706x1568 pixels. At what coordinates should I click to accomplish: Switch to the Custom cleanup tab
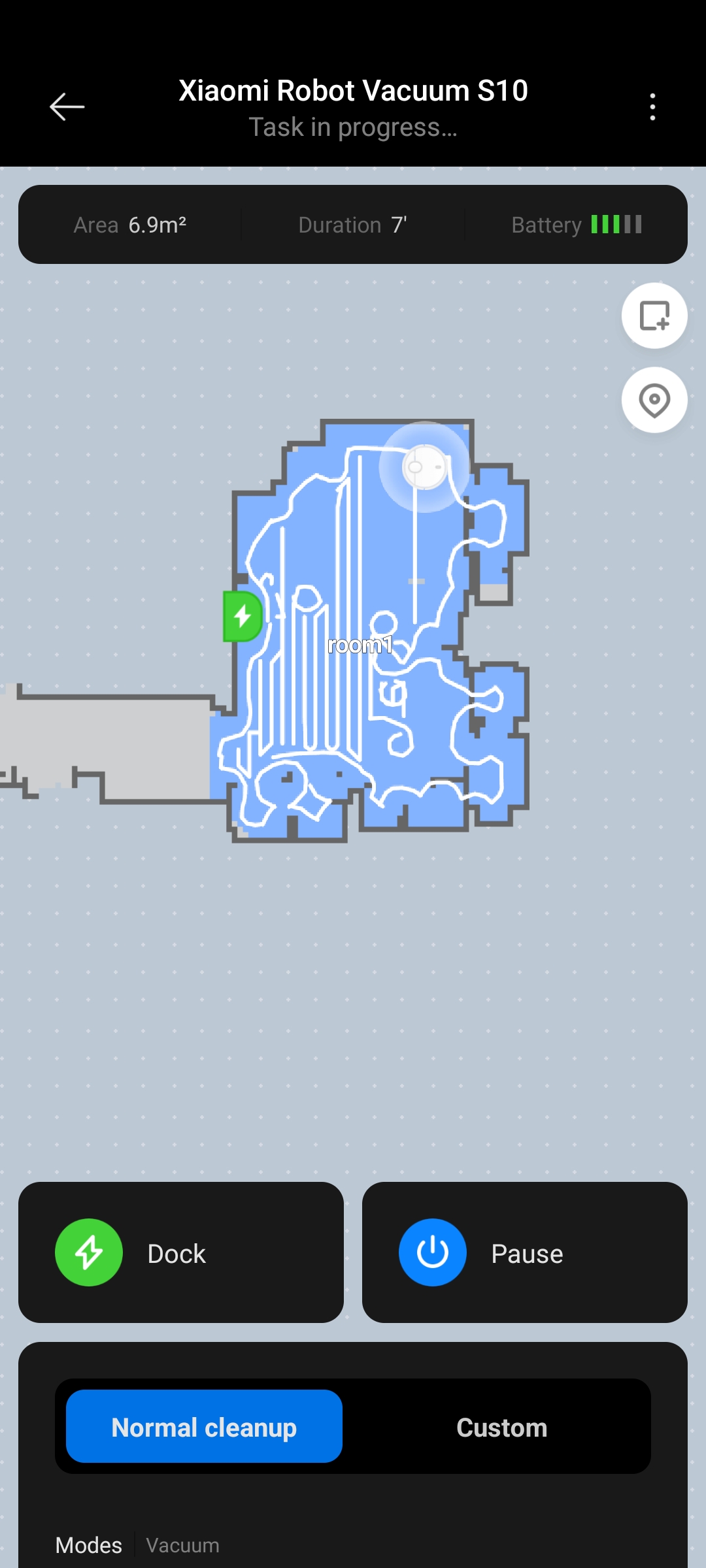click(501, 1428)
